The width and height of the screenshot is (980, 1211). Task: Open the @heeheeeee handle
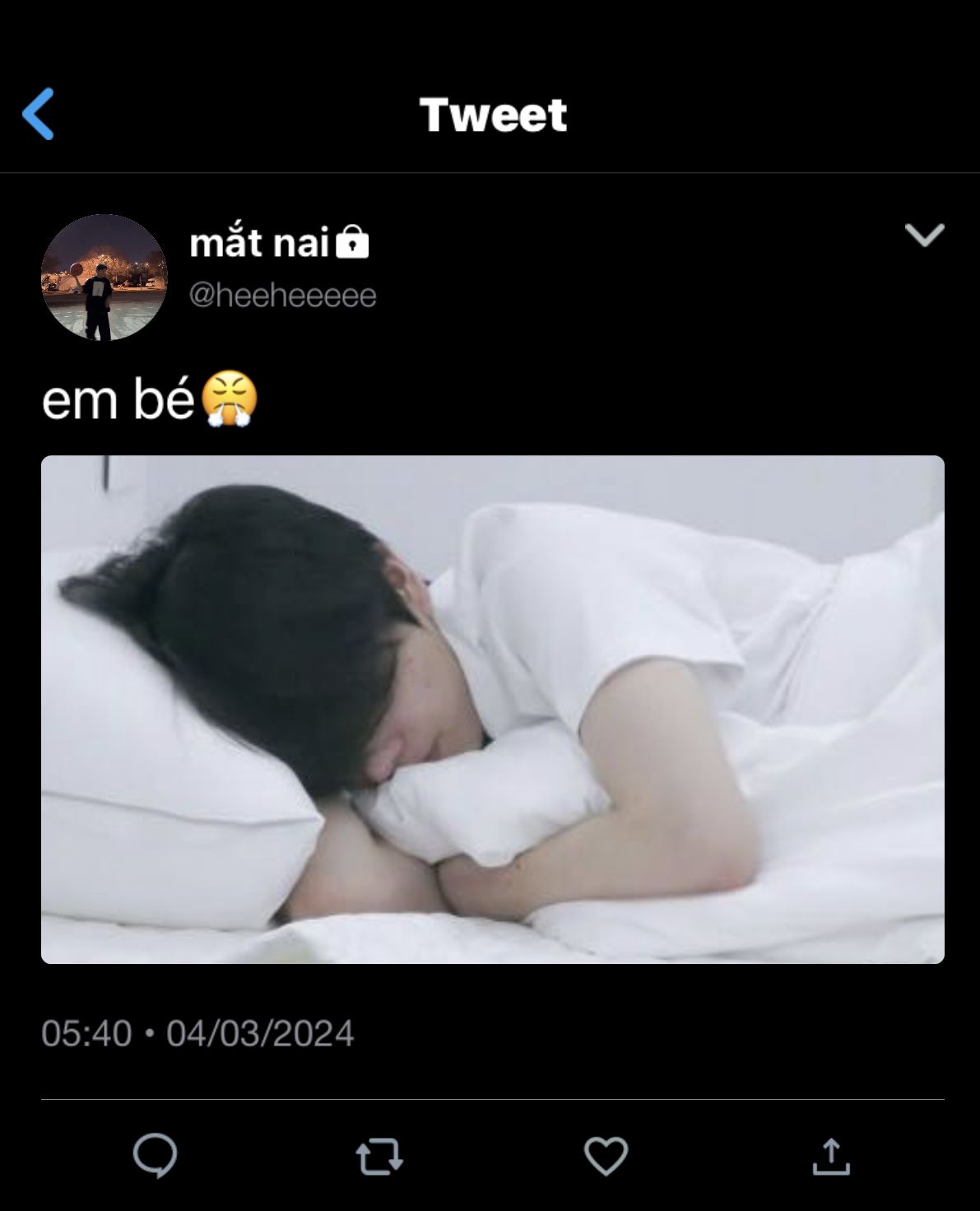[282, 295]
